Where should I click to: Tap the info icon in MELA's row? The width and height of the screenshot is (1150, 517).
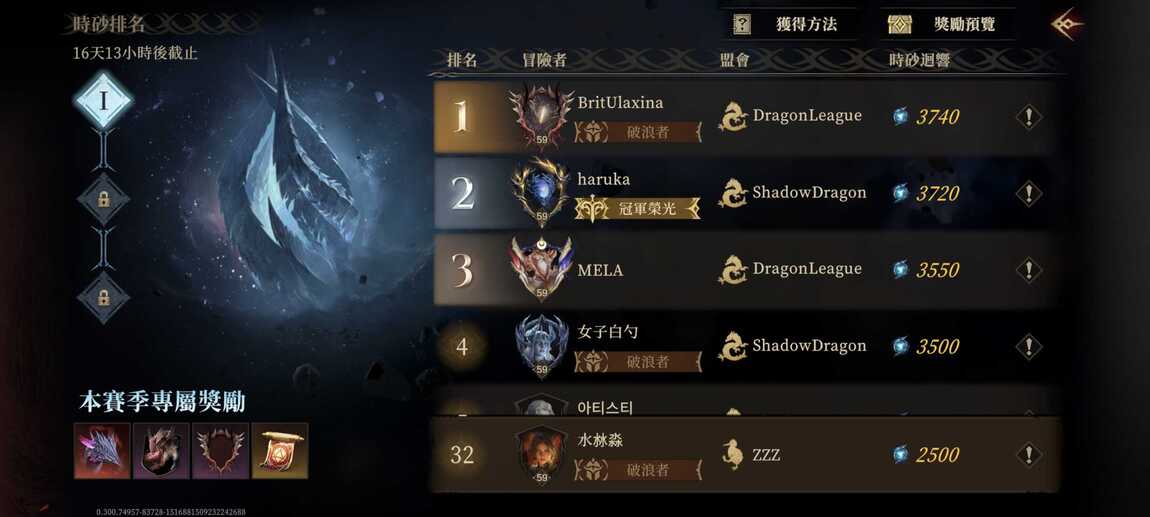[1028, 270]
